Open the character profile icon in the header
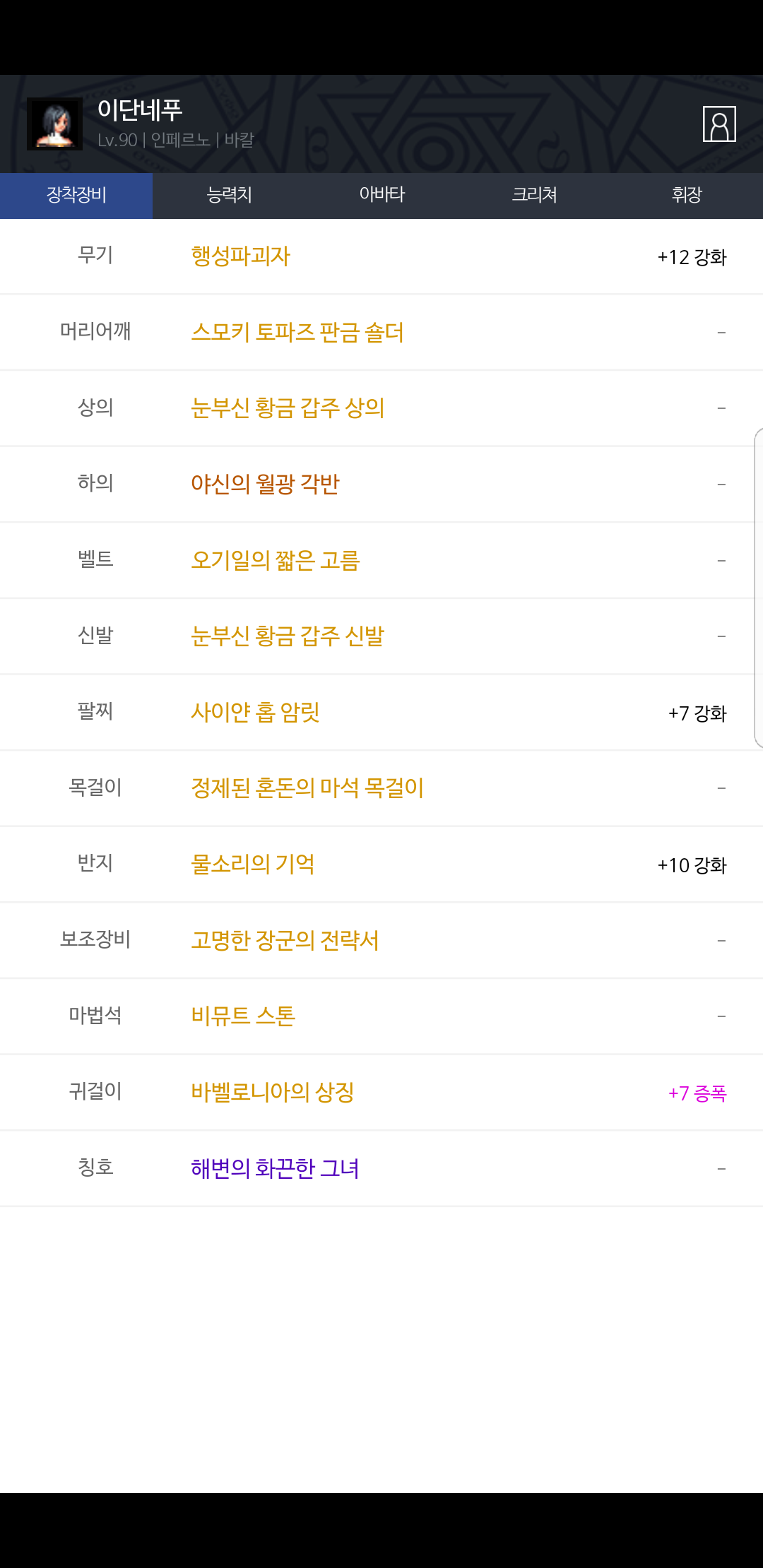The height and width of the screenshot is (1568, 763). [x=719, y=124]
